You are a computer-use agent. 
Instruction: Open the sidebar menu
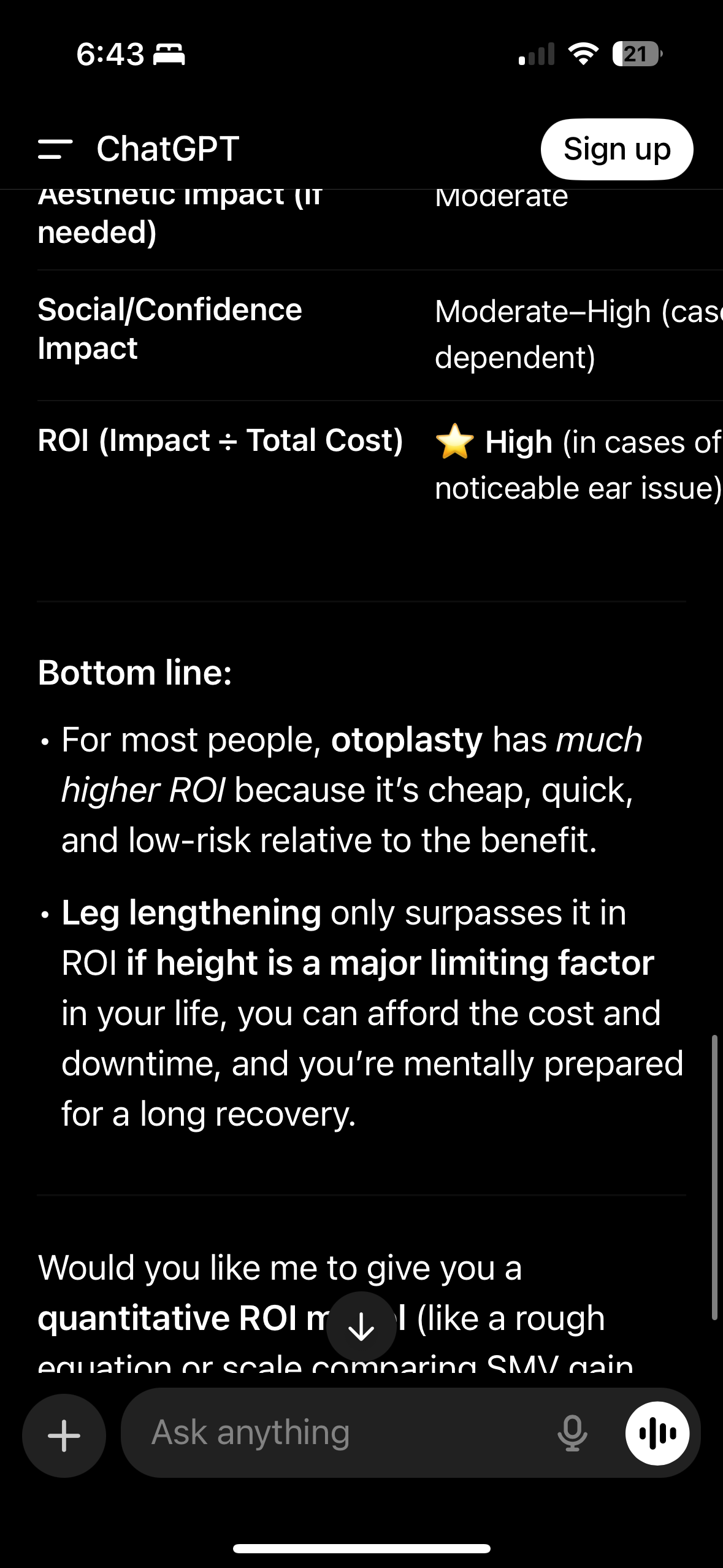pyautogui.click(x=55, y=149)
